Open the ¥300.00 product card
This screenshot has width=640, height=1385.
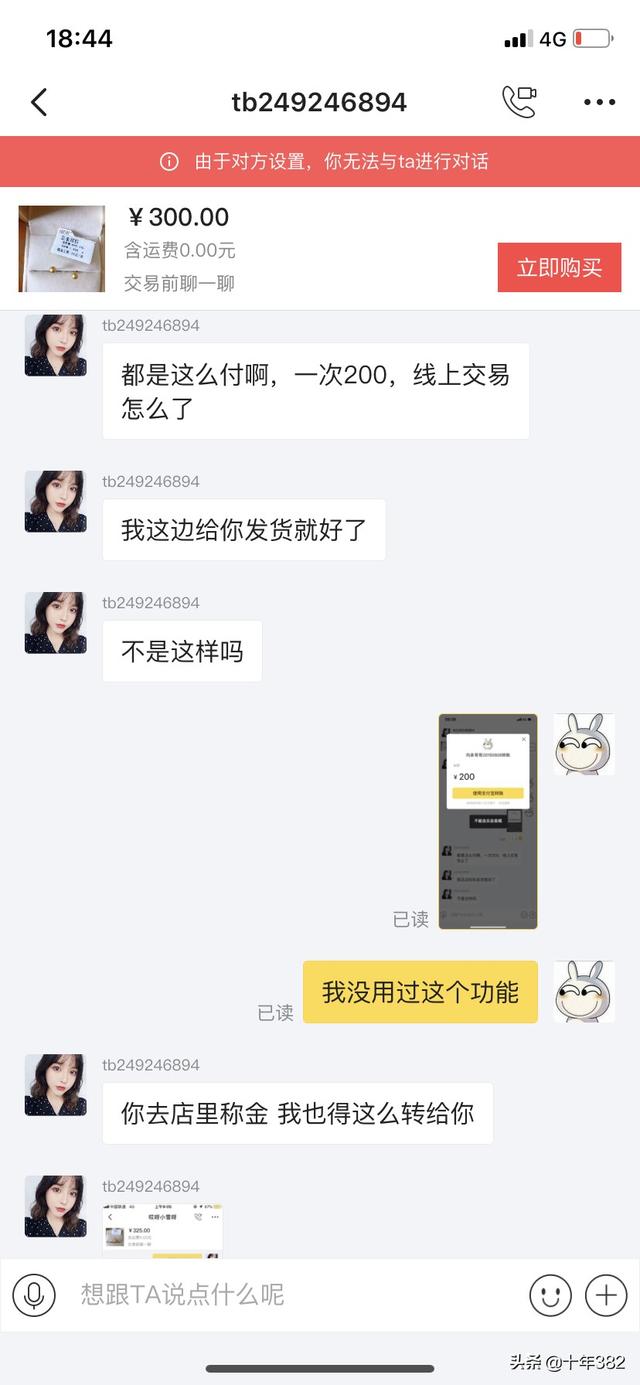pos(250,247)
